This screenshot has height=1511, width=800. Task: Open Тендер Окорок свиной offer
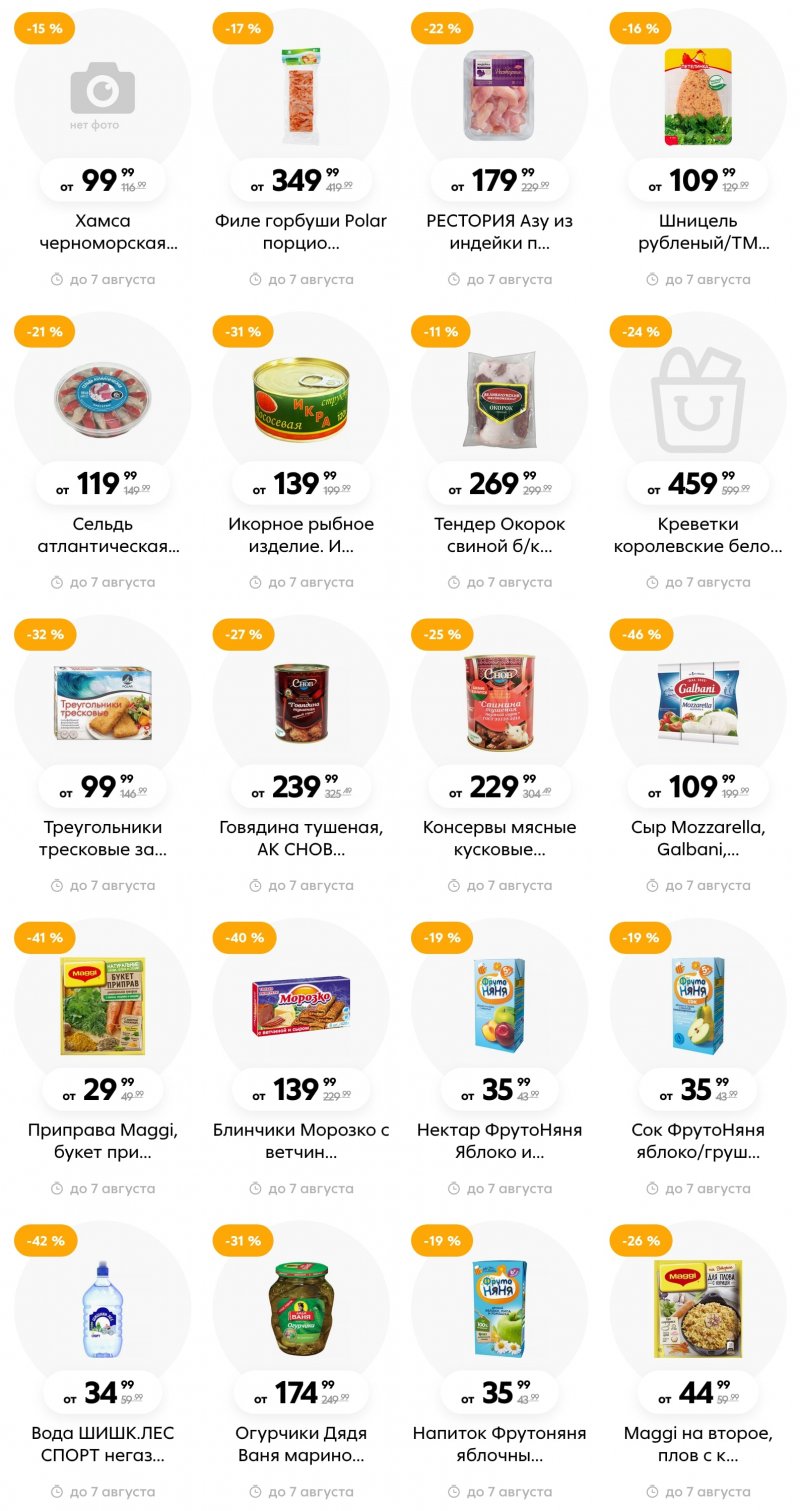[499, 535]
